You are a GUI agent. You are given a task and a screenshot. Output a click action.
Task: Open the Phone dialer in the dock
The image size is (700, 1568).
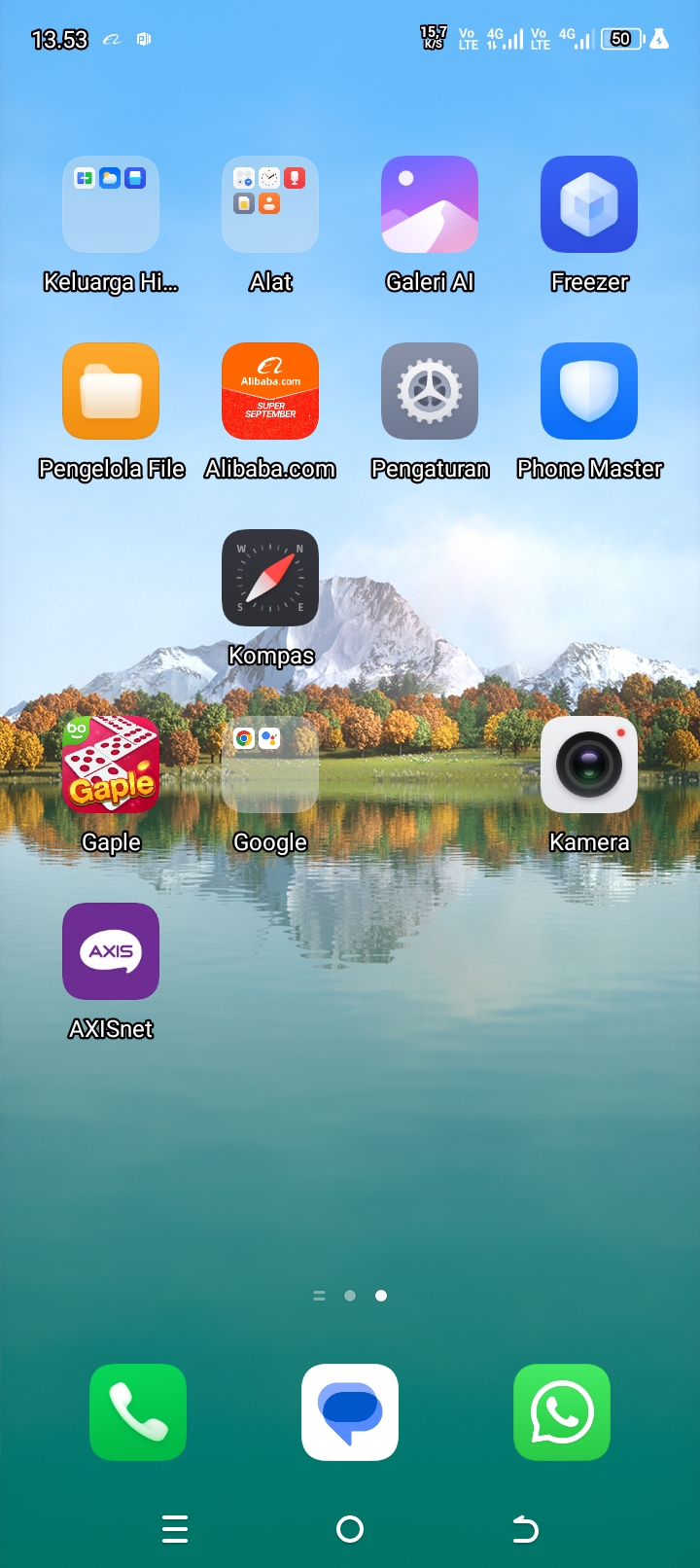point(138,1412)
